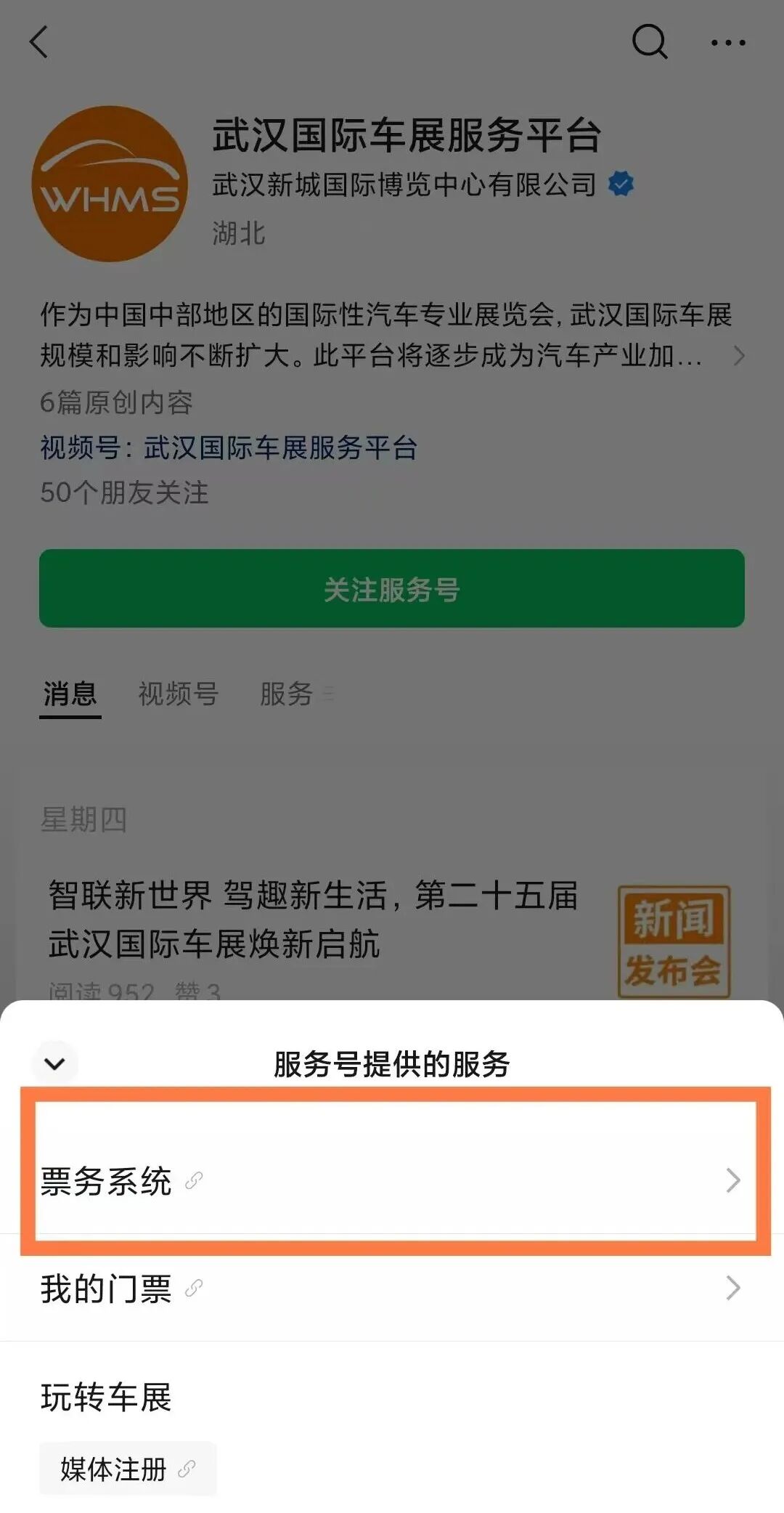Search within this service account

[649, 41]
